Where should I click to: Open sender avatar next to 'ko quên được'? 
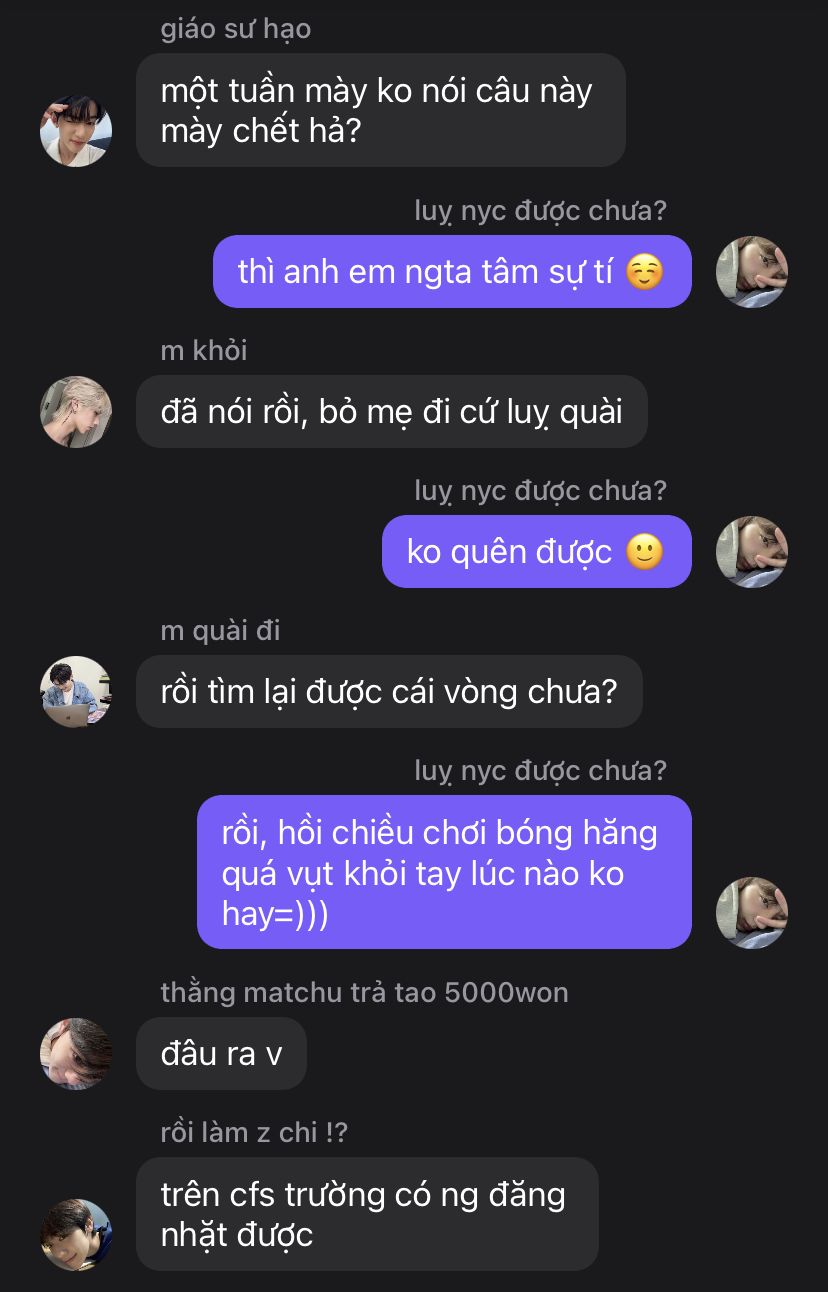[x=752, y=552]
